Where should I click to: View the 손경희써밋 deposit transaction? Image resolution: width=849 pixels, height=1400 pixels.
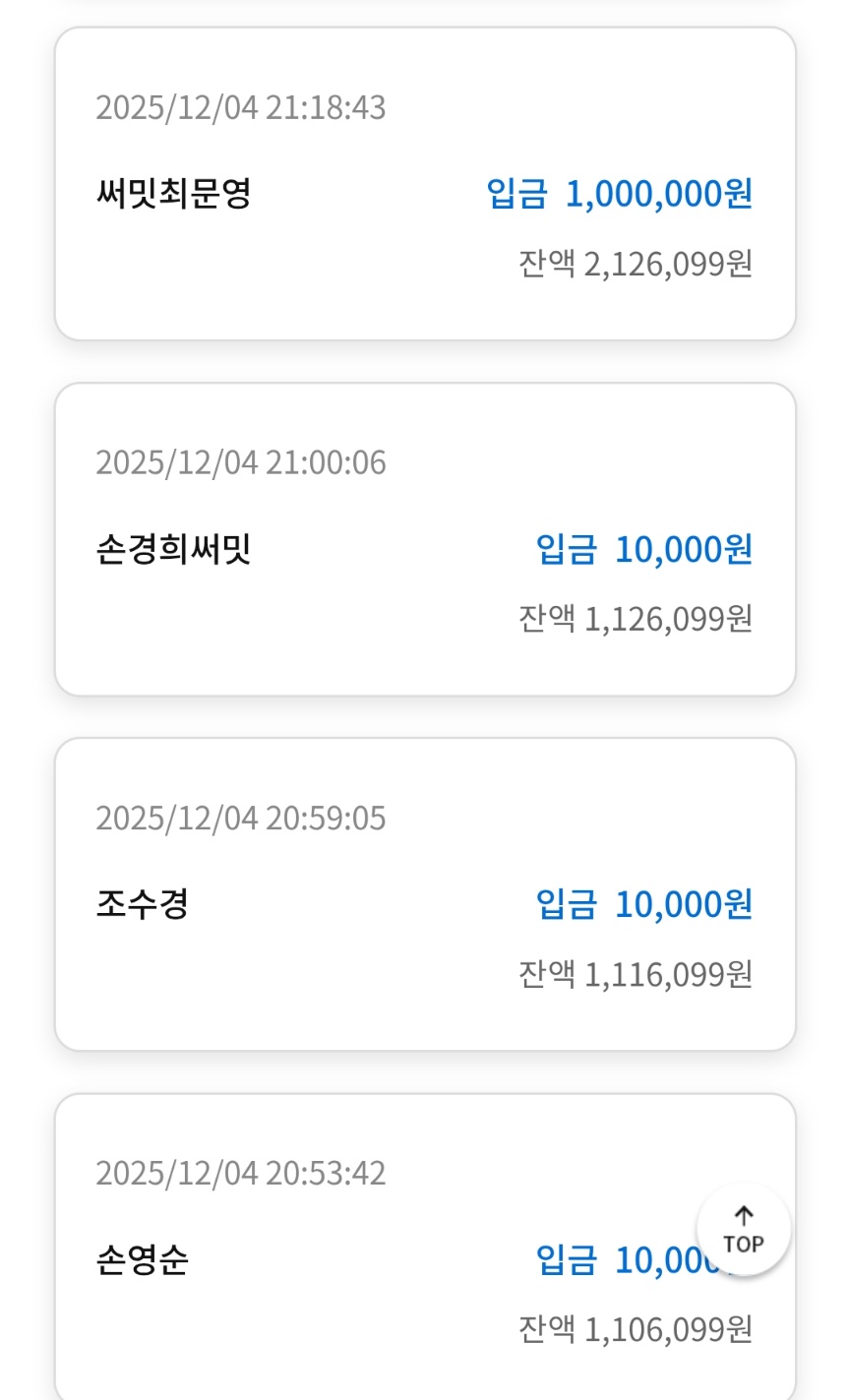[424, 540]
